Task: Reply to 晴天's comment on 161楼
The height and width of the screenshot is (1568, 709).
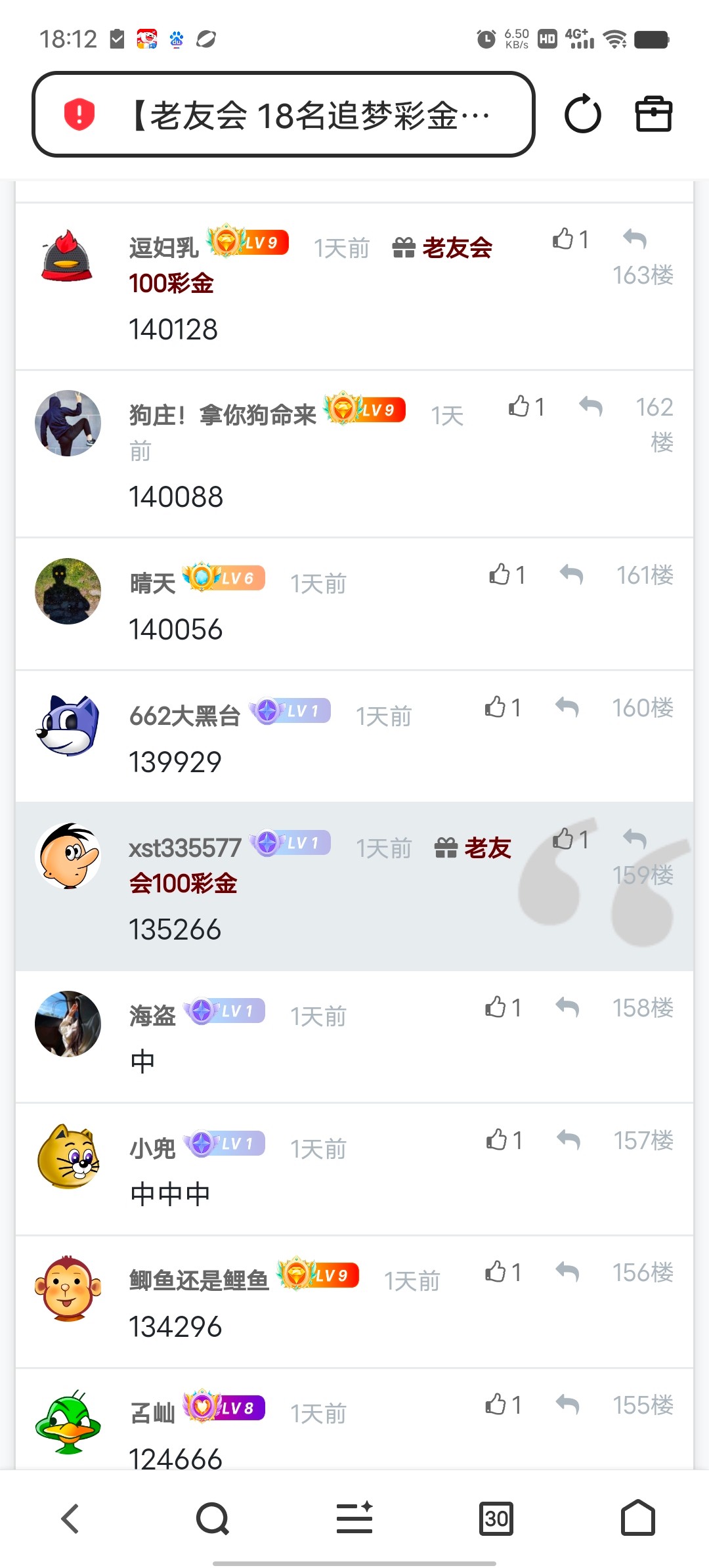Action: point(572,575)
